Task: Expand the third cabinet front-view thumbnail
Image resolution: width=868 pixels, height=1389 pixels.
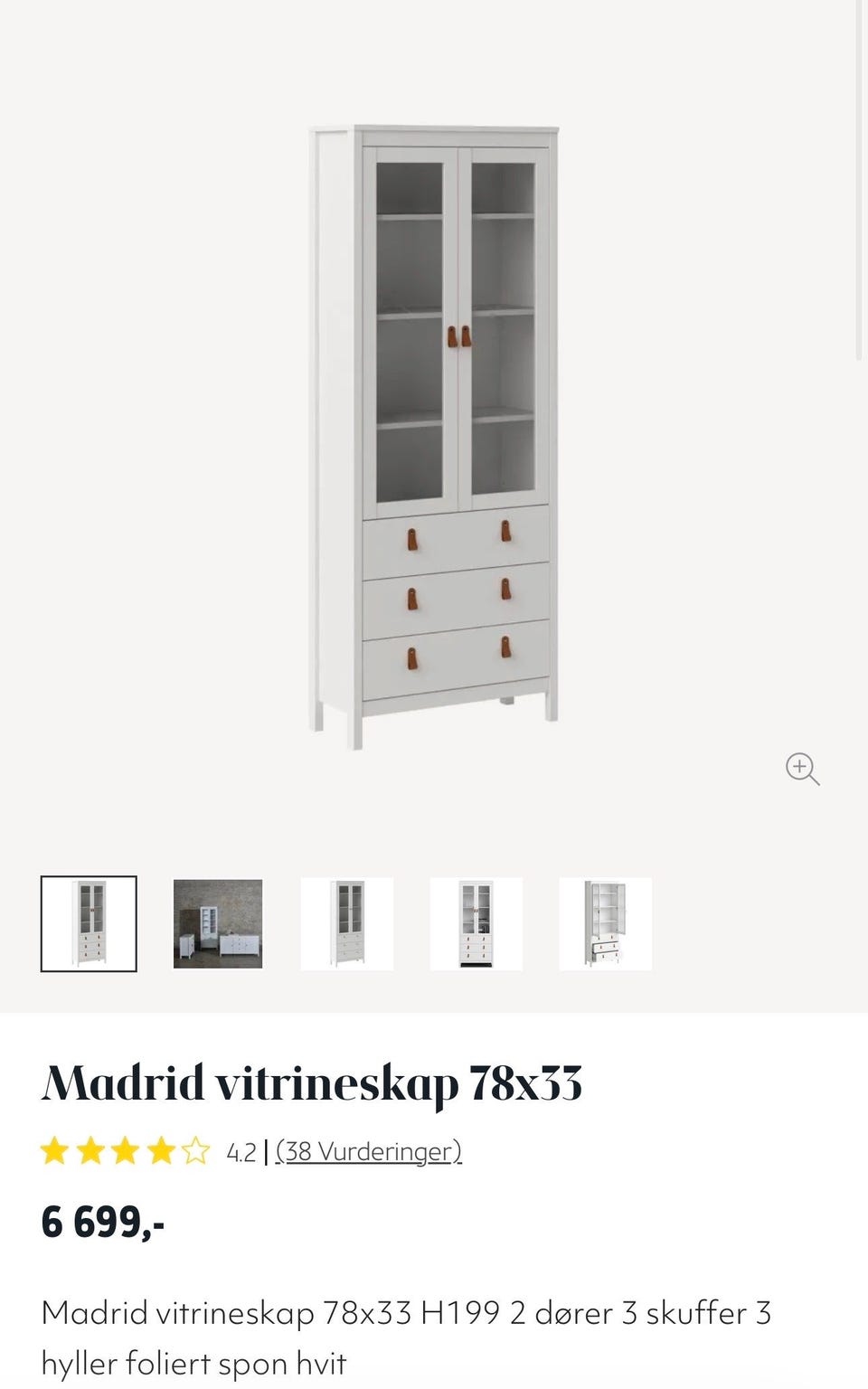Action: pos(346,922)
